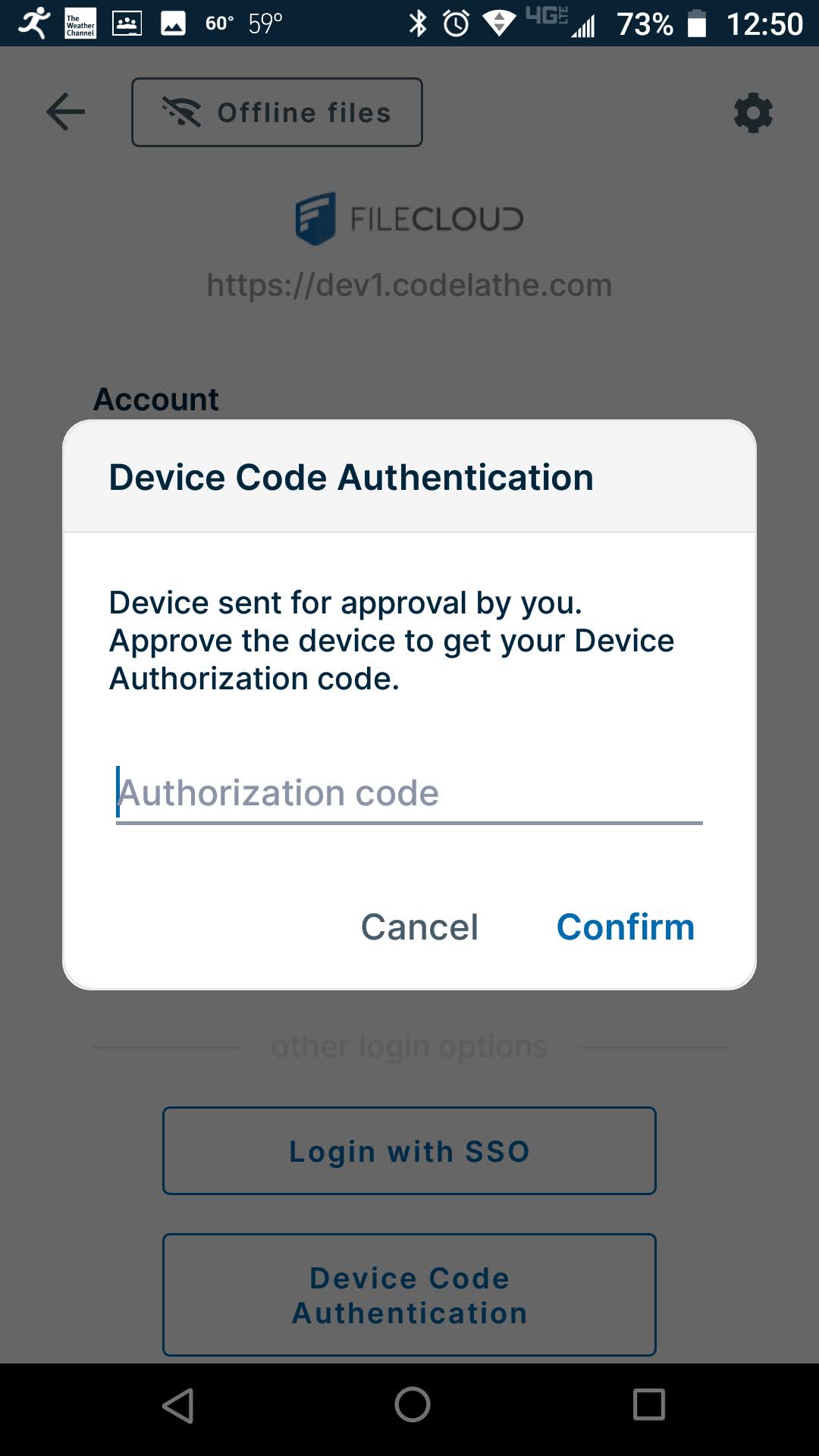Go back with the top-left arrow

pyautogui.click(x=66, y=112)
